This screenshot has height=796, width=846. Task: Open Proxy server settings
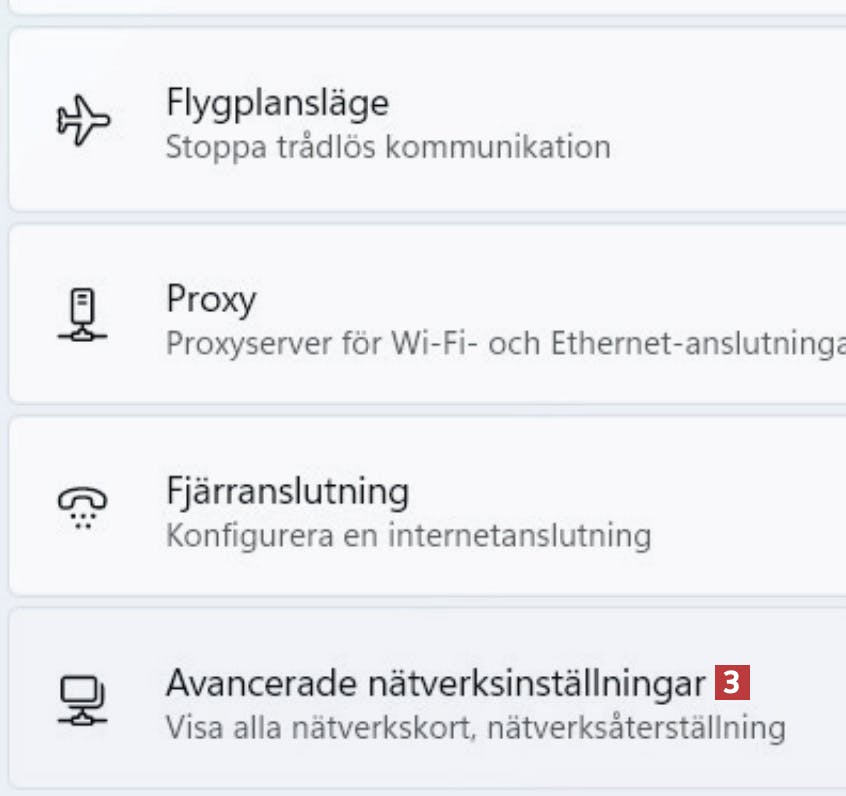coord(400,318)
